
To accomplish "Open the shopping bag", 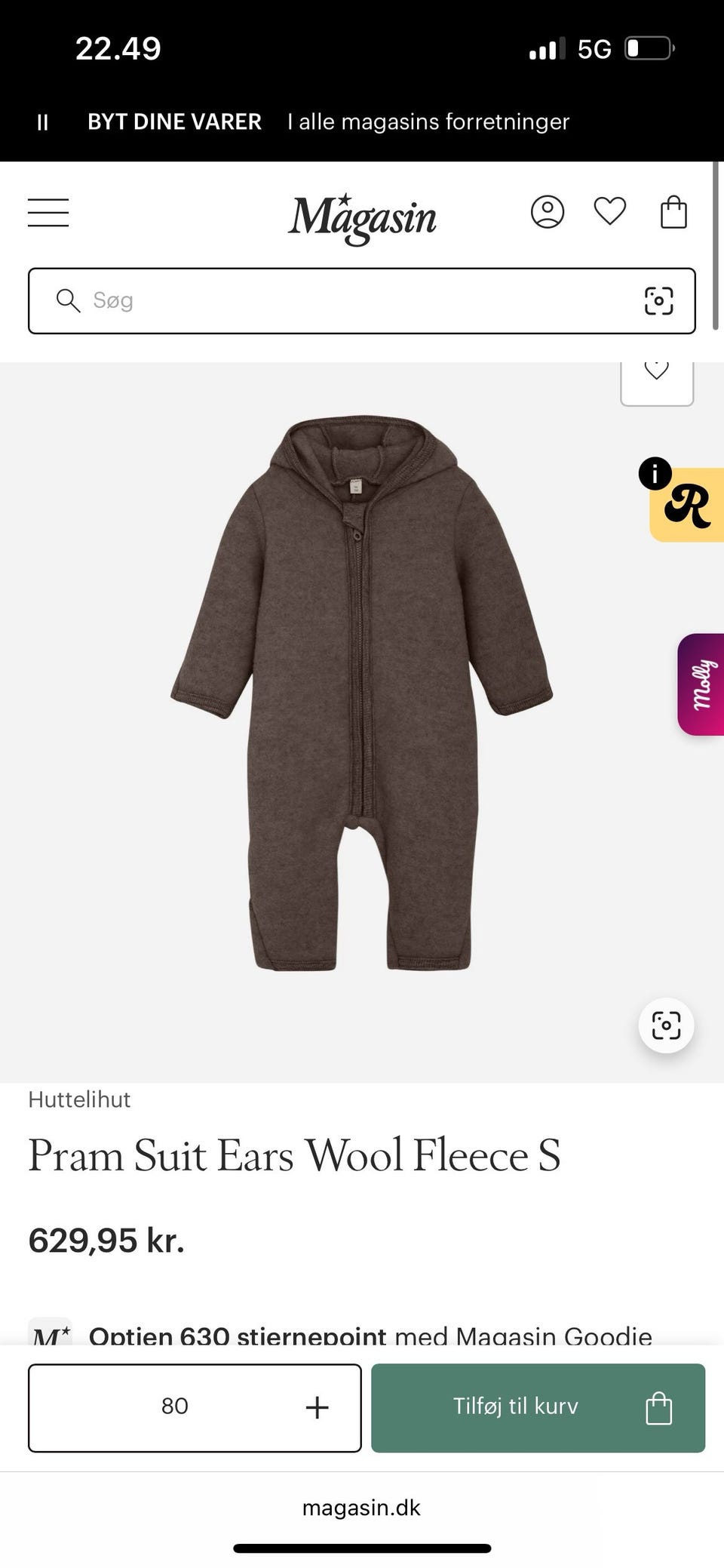I will [x=673, y=212].
